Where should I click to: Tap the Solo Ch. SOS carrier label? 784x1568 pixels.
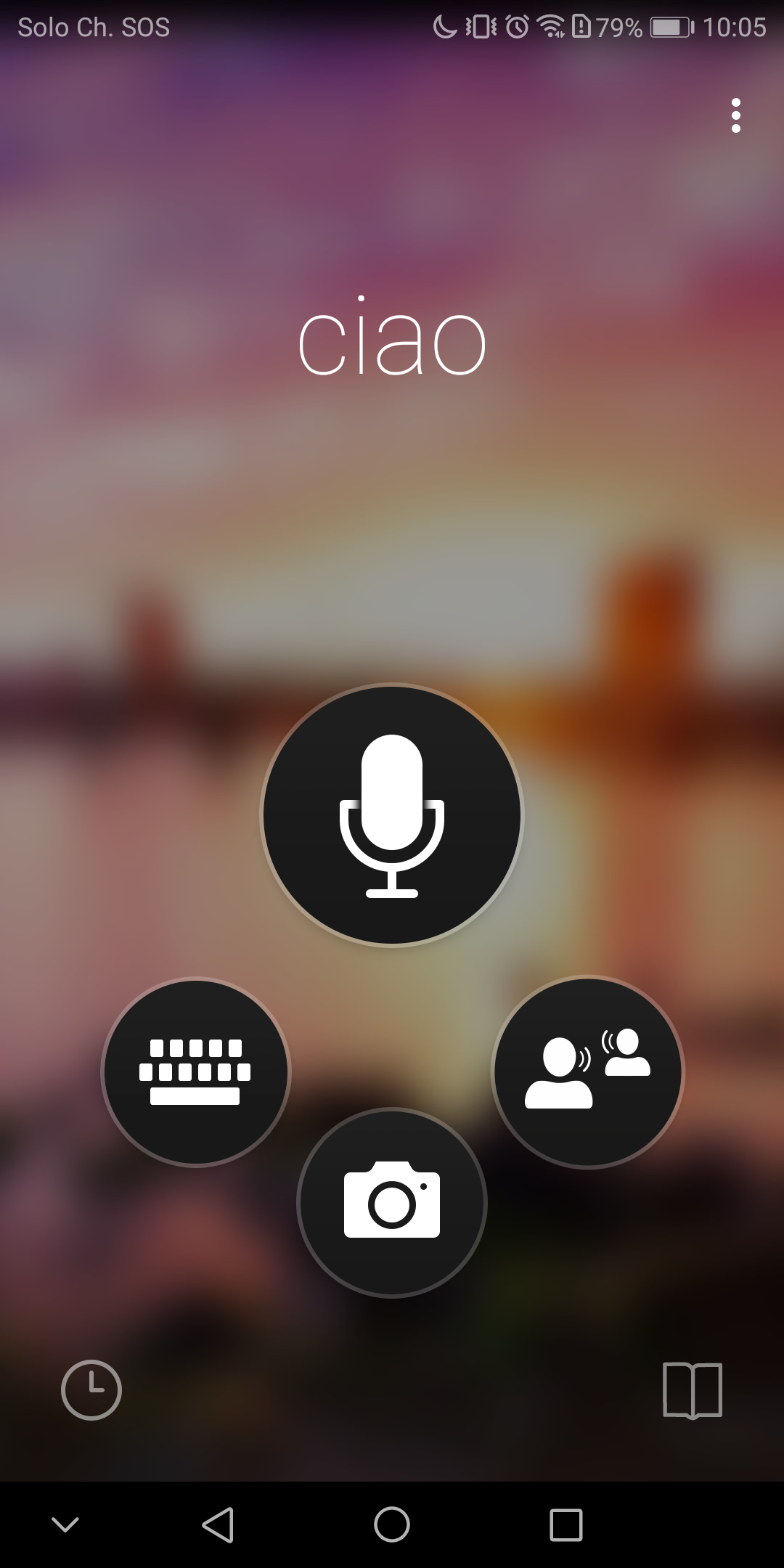coord(94,27)
